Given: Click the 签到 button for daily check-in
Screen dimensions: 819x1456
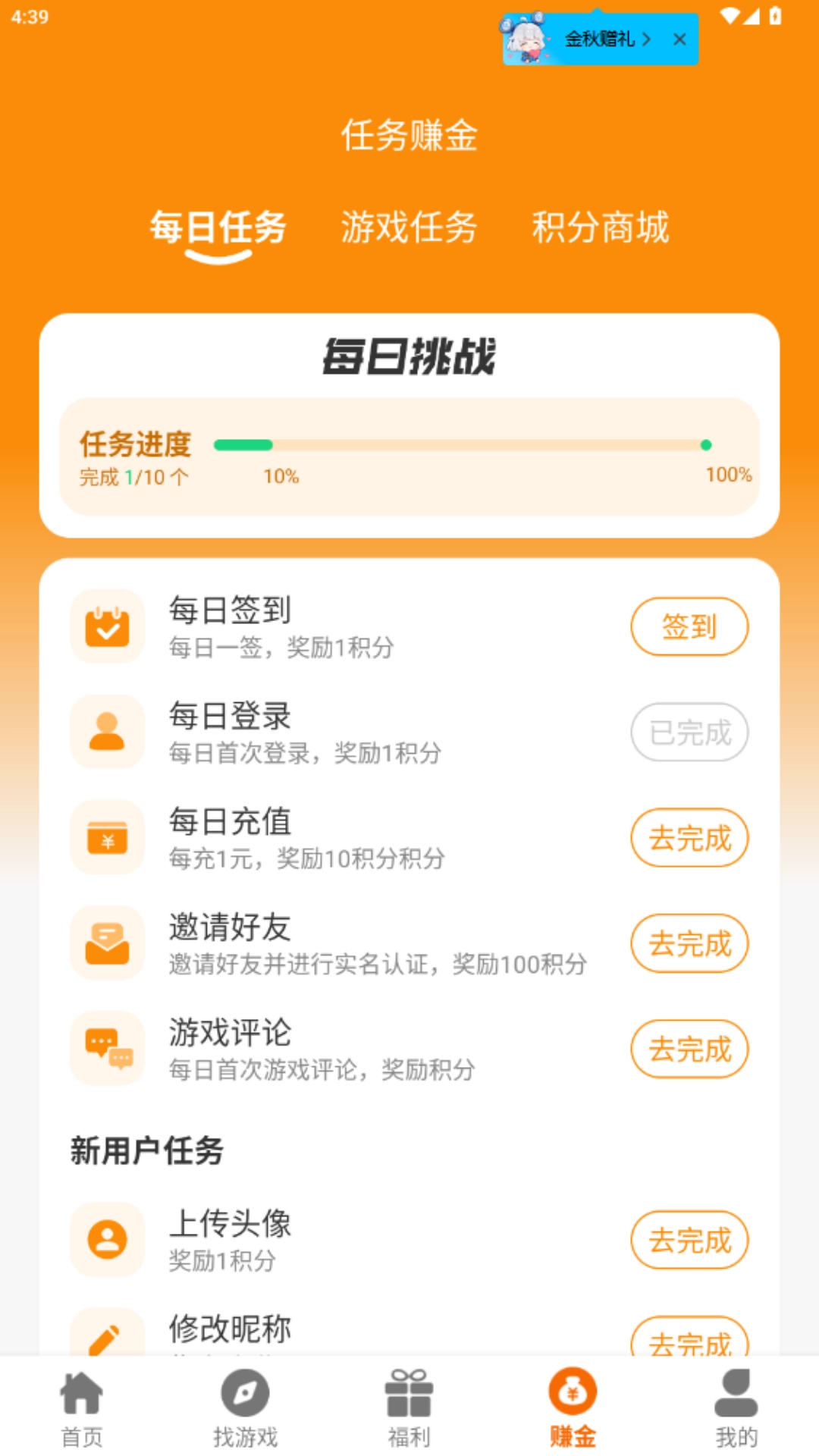Looking at the screenshot, I should coord(689,626).
